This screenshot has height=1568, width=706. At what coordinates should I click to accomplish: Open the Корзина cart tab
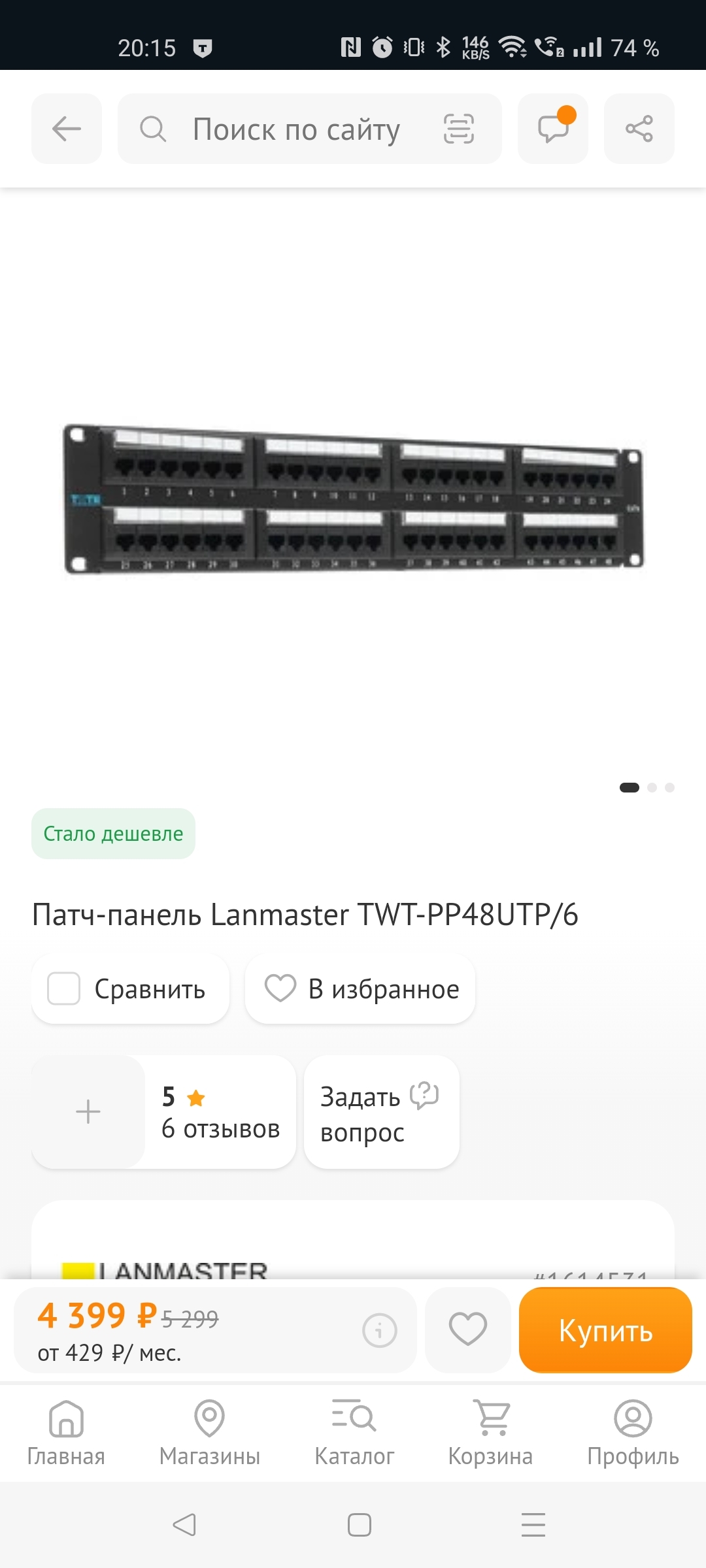[x=491, y=1432]
